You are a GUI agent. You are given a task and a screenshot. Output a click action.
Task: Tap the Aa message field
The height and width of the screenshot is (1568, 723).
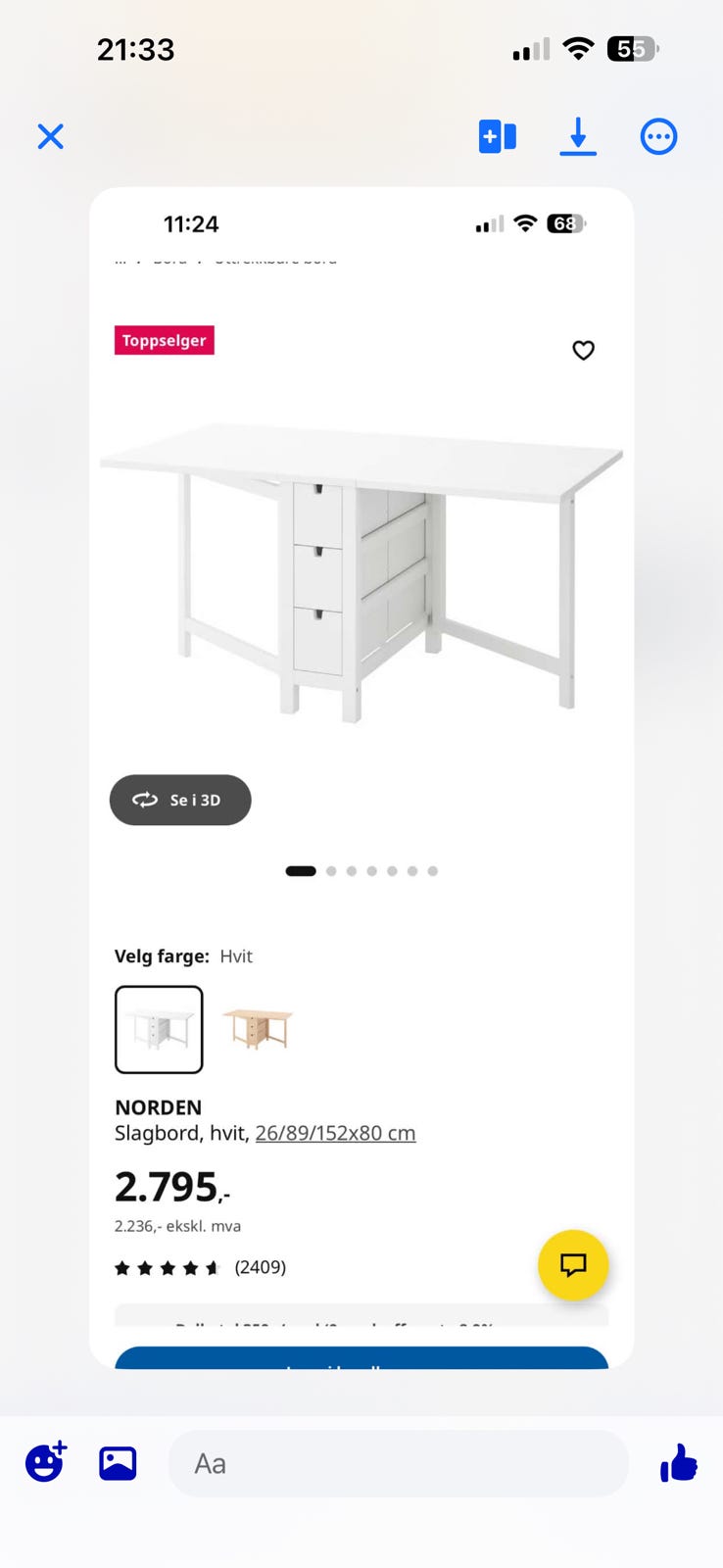(x=398, y=1463)
